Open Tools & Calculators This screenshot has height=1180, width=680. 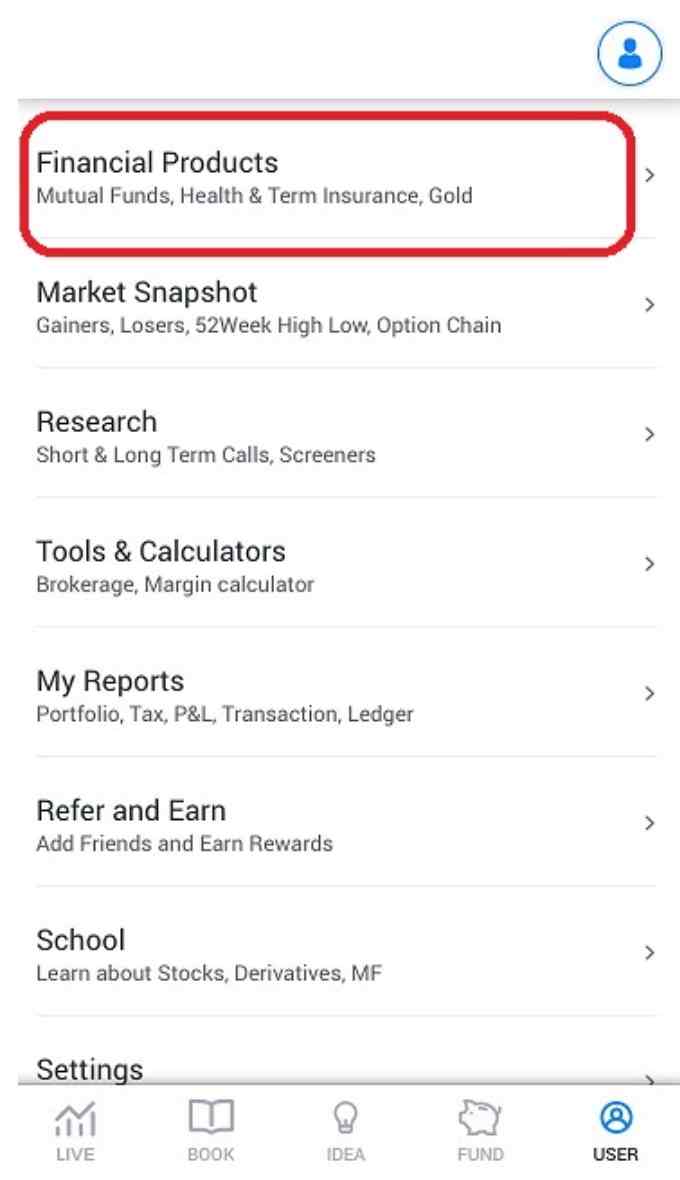(x=340, y=565)
